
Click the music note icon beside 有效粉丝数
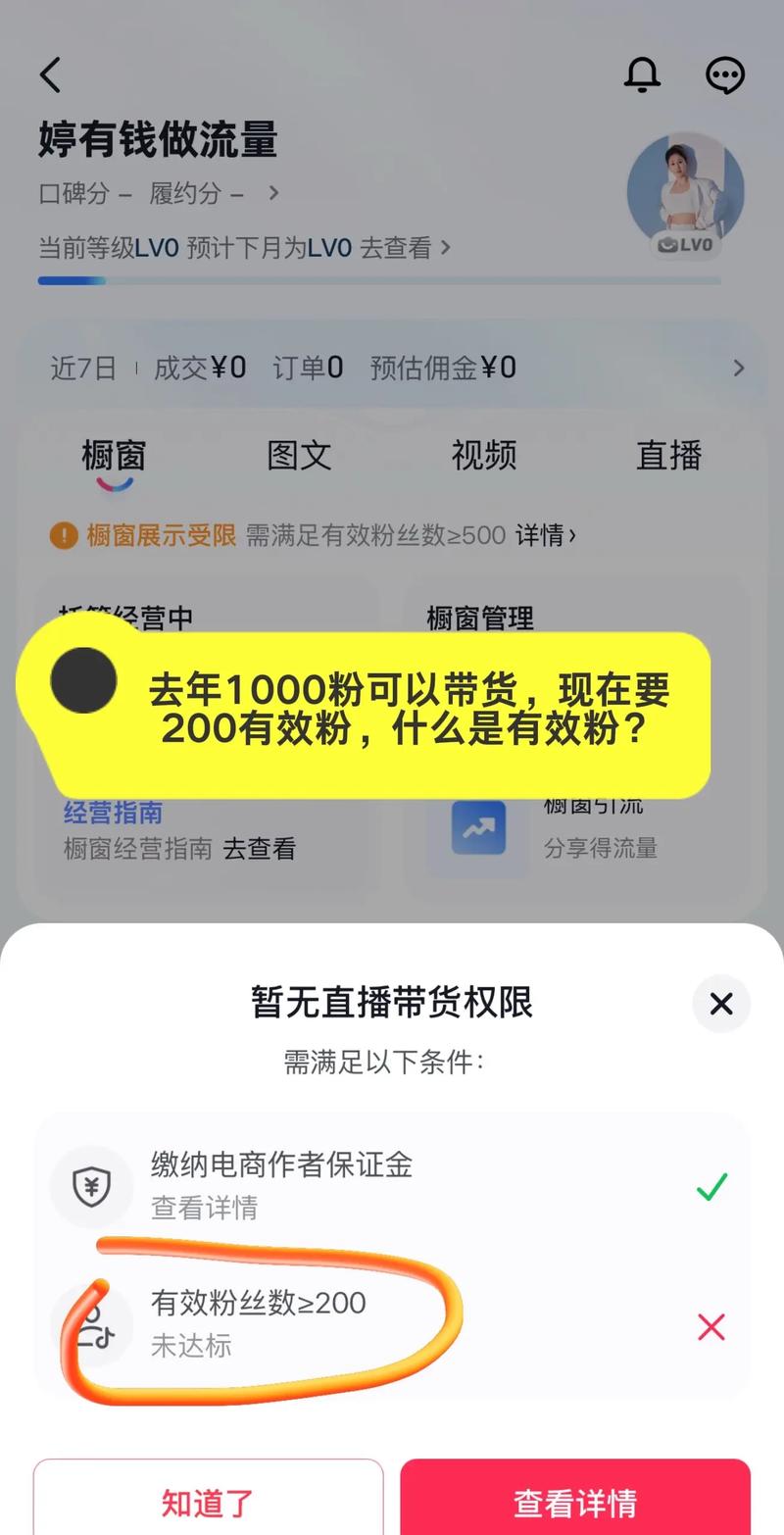[91, 1326]
